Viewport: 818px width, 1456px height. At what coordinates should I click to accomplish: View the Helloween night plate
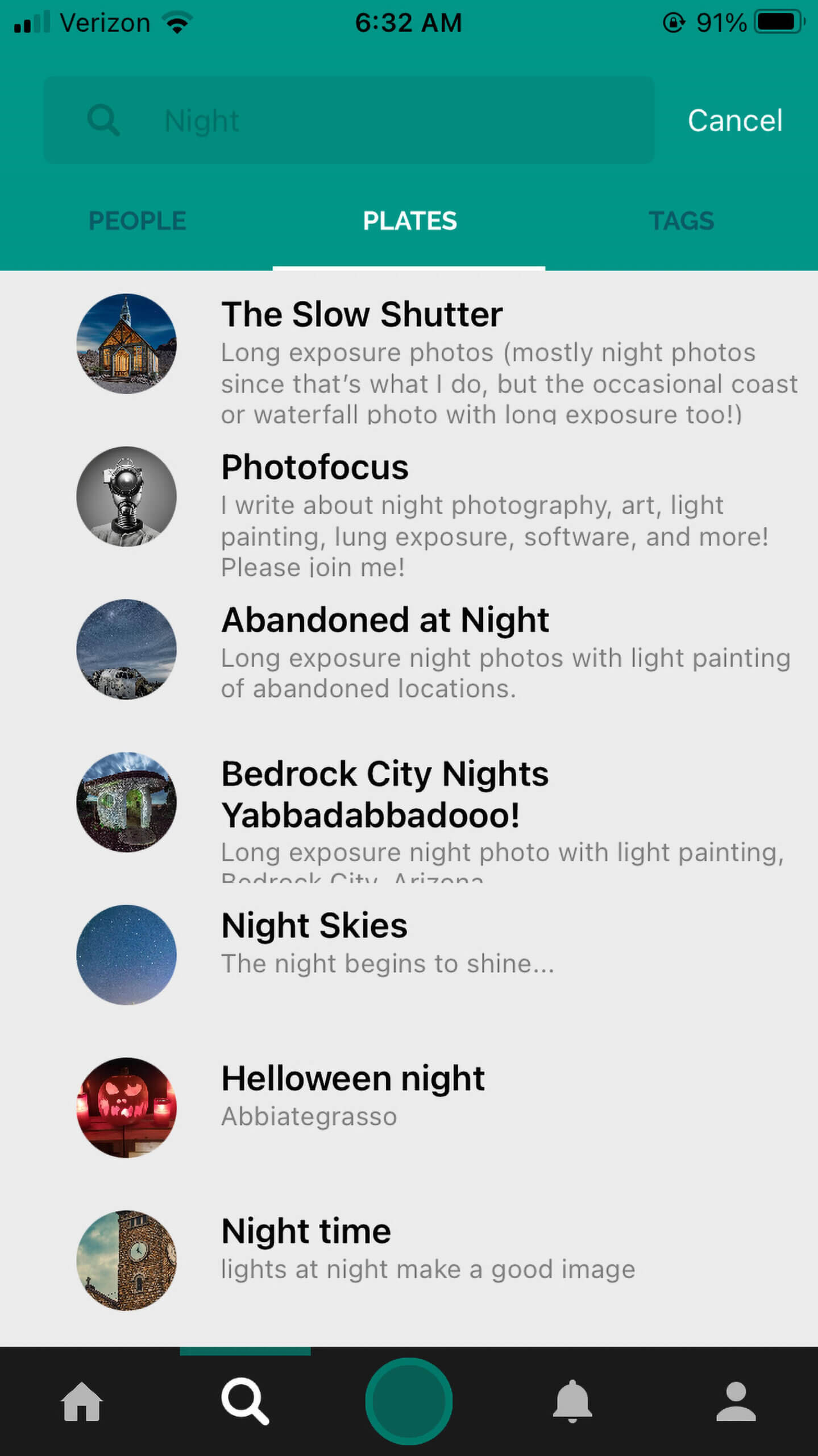[352, 1078]
